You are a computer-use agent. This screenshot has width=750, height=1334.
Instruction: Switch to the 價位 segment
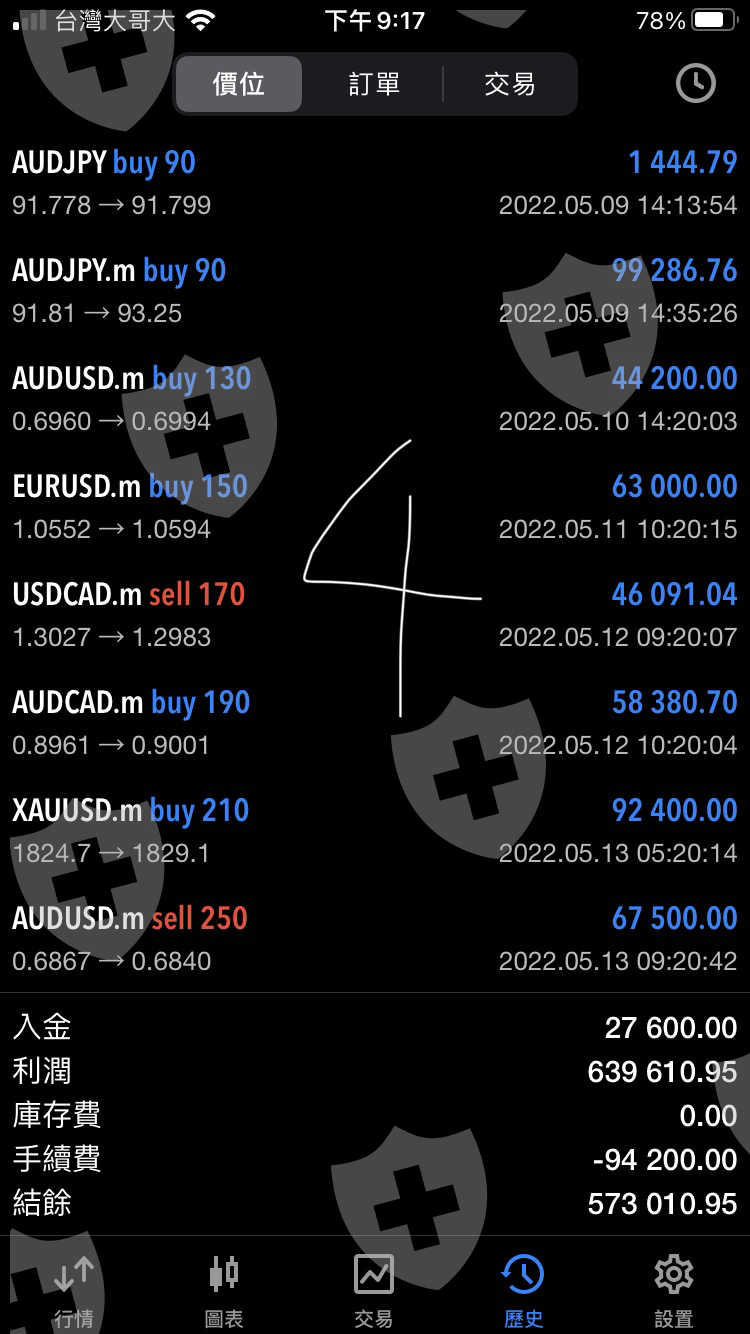pos(239,84)
